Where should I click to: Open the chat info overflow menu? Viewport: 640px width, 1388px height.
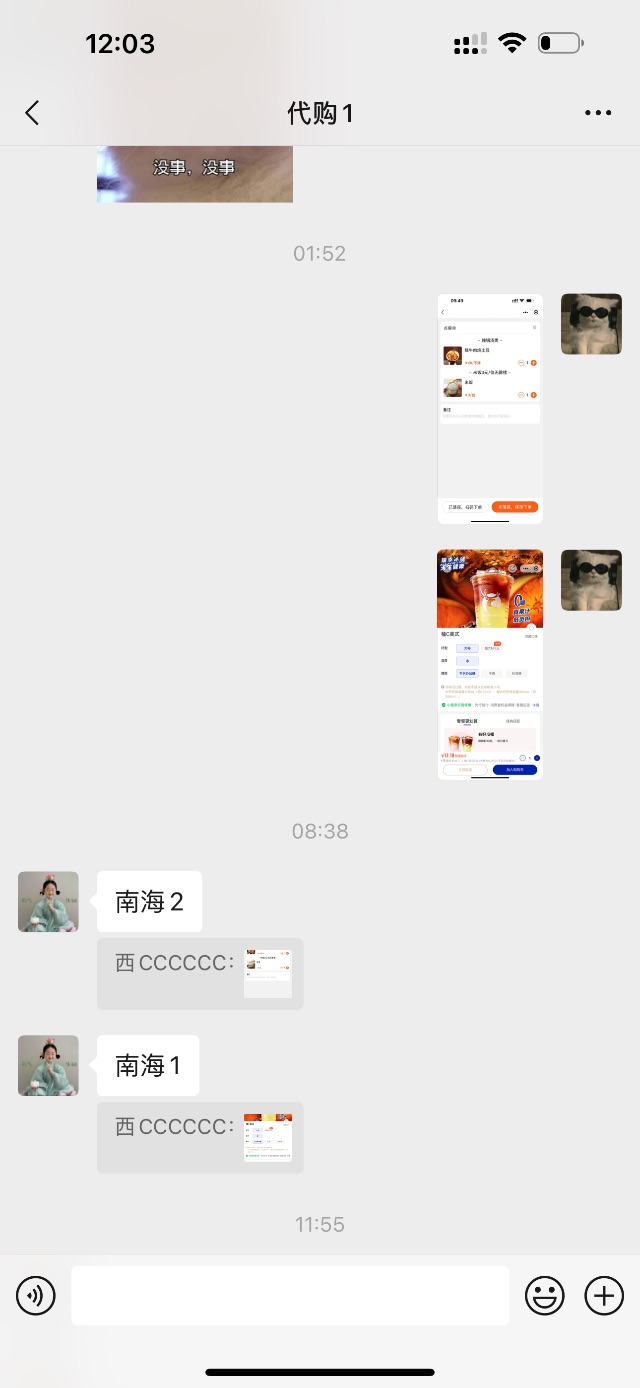(x=597, y=113)
